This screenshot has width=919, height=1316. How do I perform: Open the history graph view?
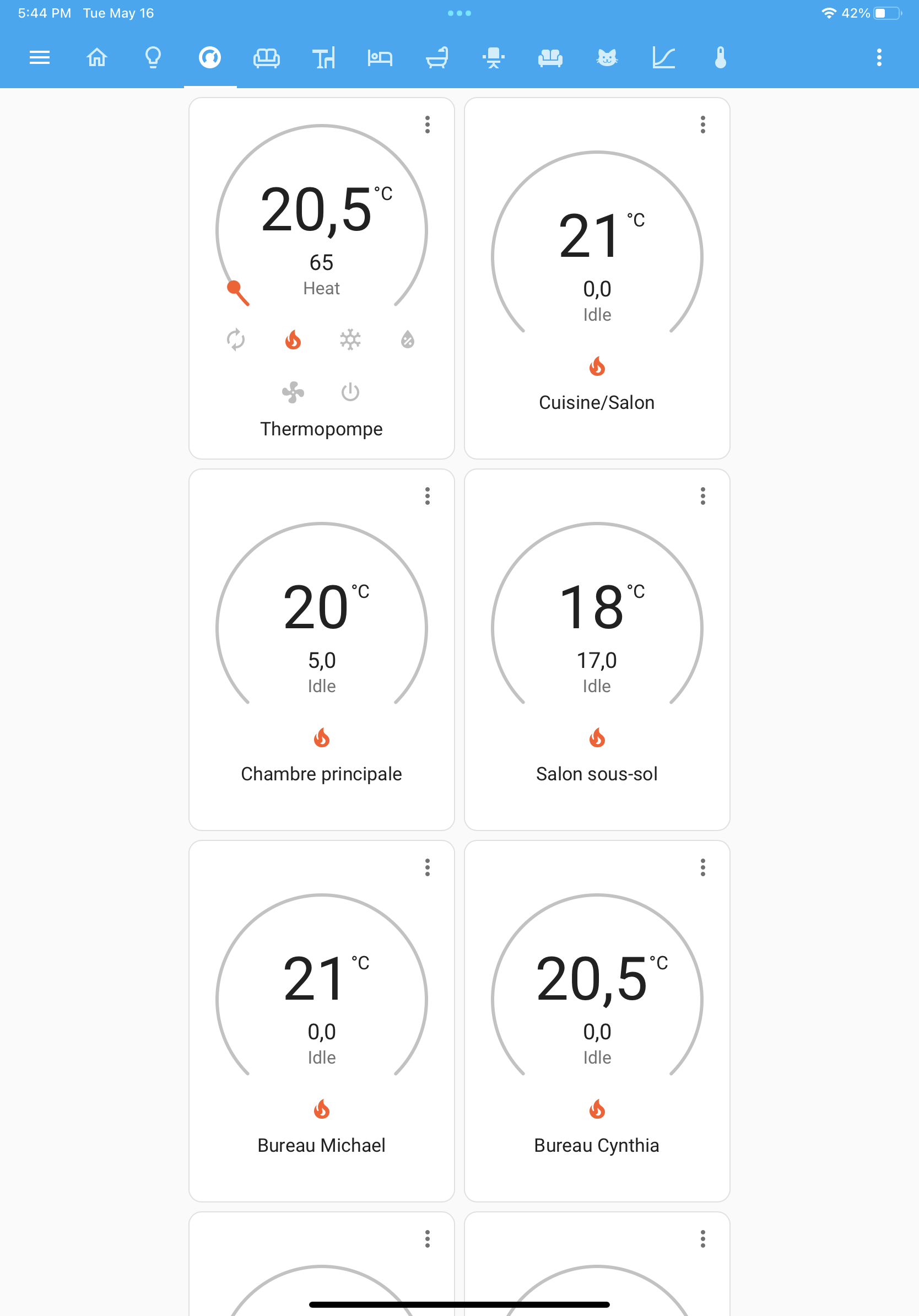[x=664, y=58]
